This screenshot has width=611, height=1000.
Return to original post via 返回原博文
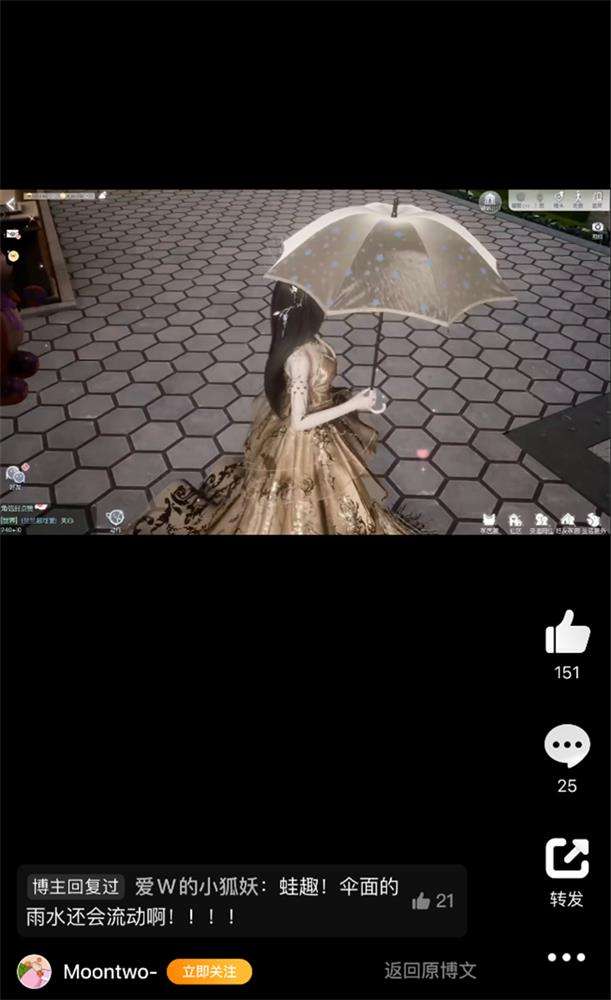click(x=430, y=970)
